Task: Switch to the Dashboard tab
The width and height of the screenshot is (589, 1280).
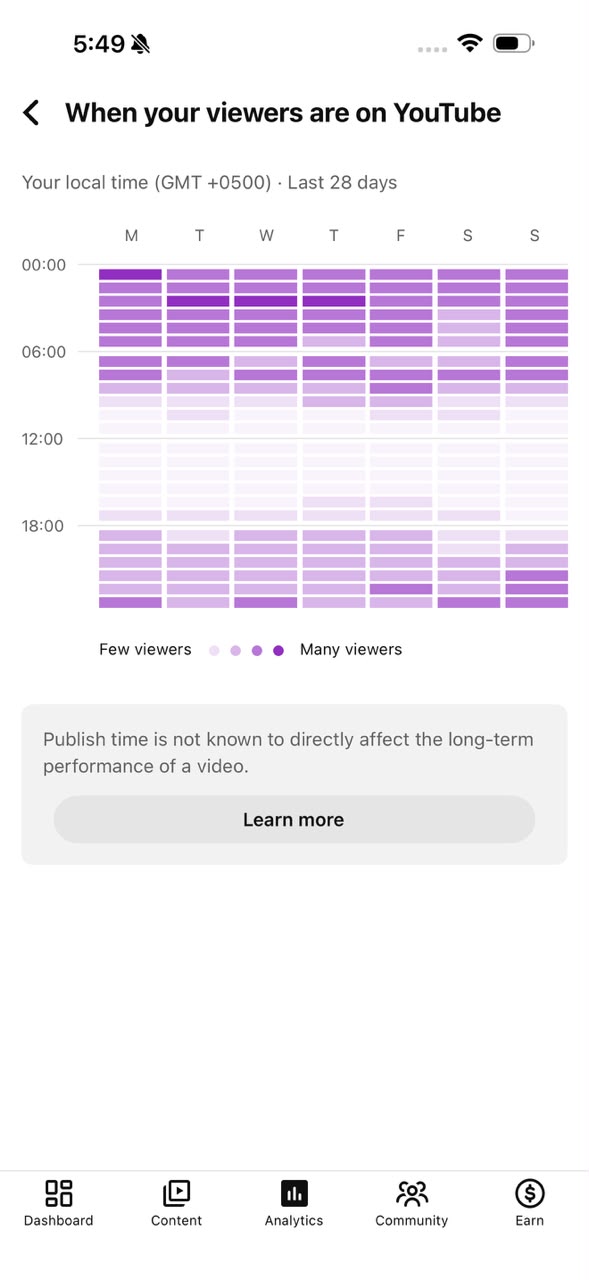Action: [59, 1203]
